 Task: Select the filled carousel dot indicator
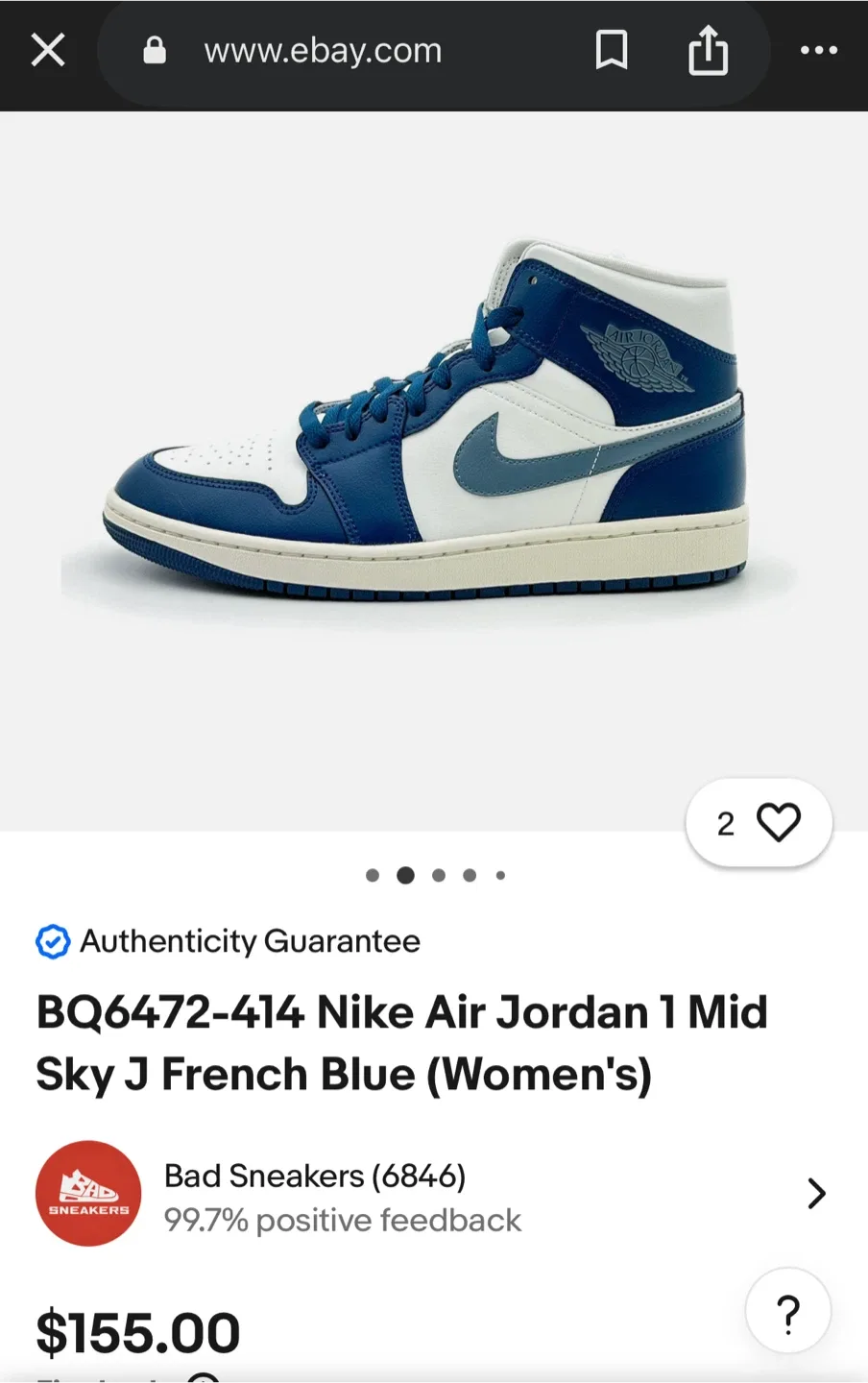tap(405, 875)
